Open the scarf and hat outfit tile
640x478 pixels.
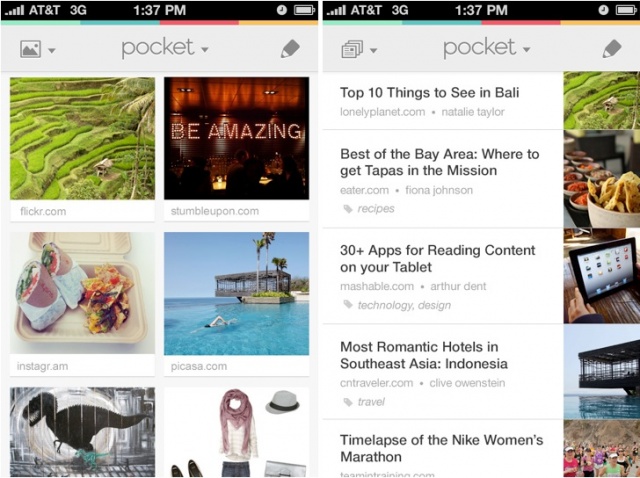[x=236, y=432]
